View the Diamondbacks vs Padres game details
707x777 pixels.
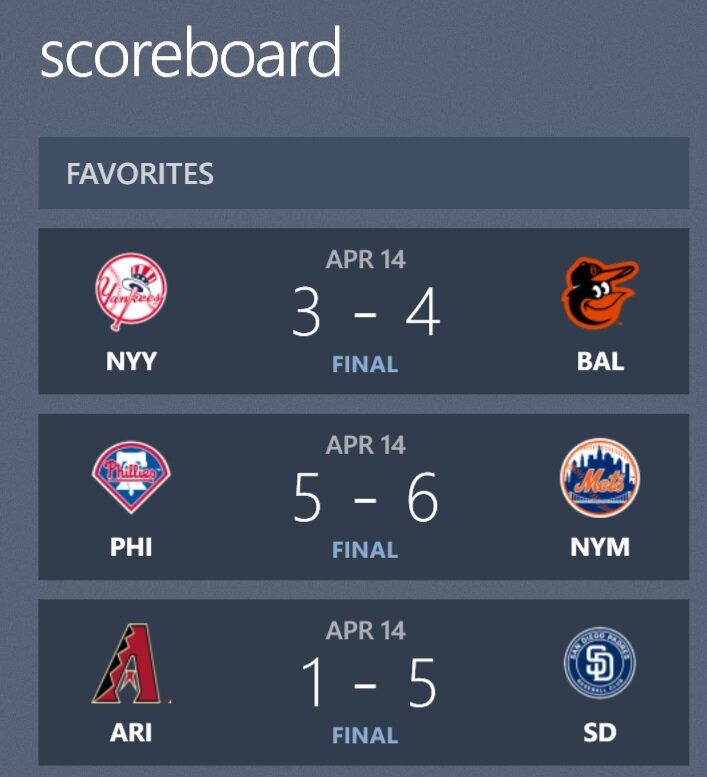pyautogui.click(x=364, y=682)
